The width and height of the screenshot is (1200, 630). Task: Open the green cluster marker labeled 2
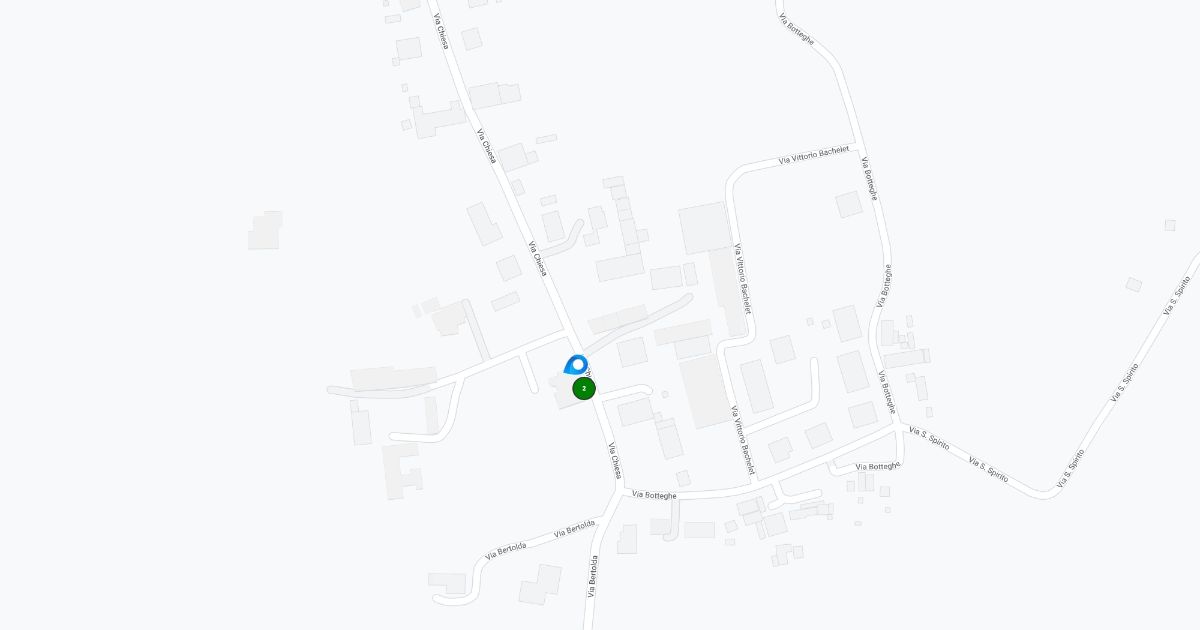[584, 388]
